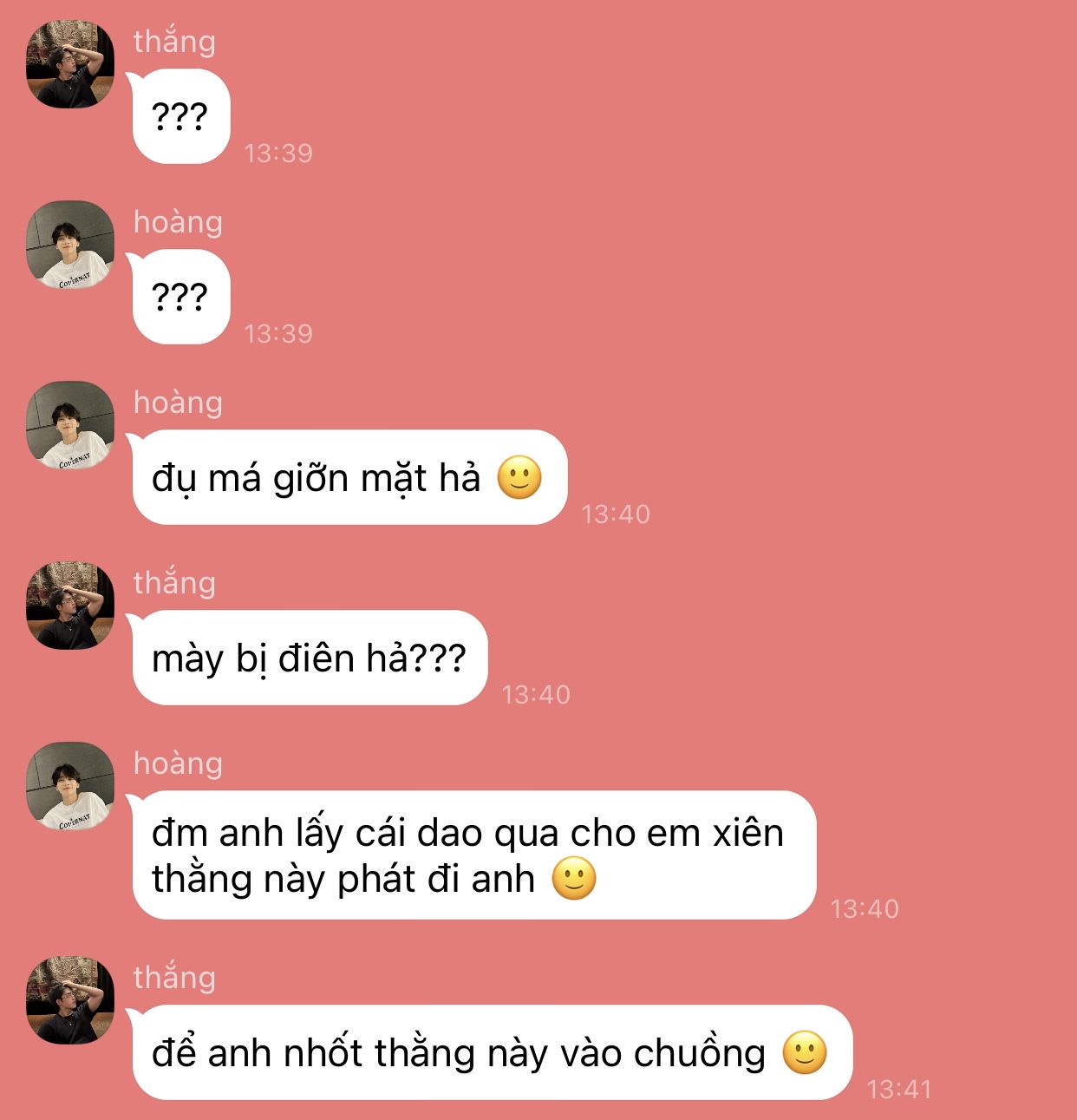Open thắng's avatar beside the first ??? message
Screen dimensions: 1077x1120
point(70,65)
